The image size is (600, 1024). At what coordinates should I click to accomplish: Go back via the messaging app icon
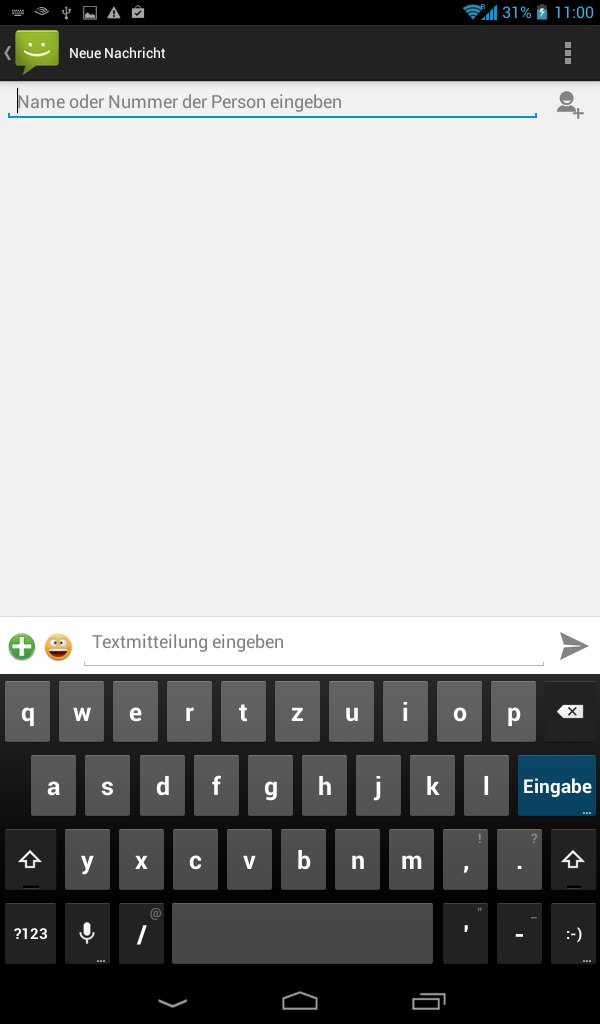click(32, 52)
